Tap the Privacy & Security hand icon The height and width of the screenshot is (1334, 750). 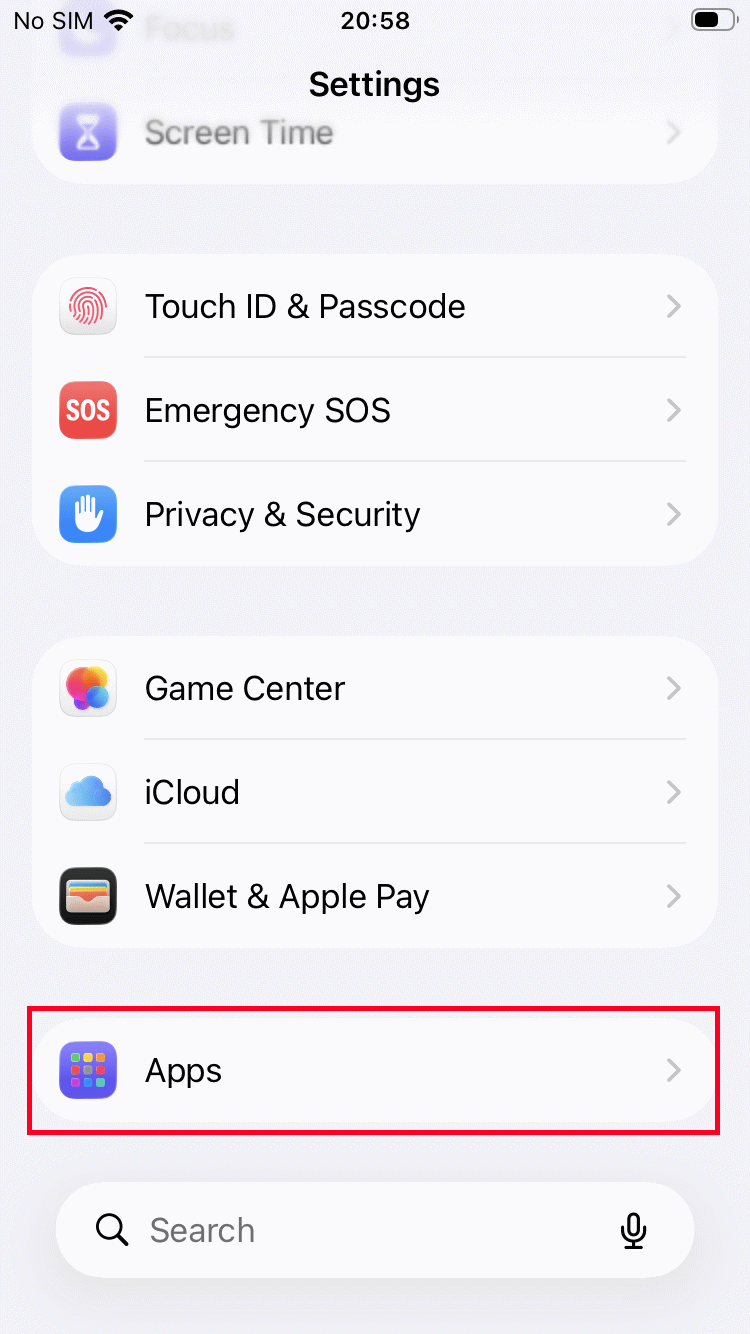tap(88, 514)
